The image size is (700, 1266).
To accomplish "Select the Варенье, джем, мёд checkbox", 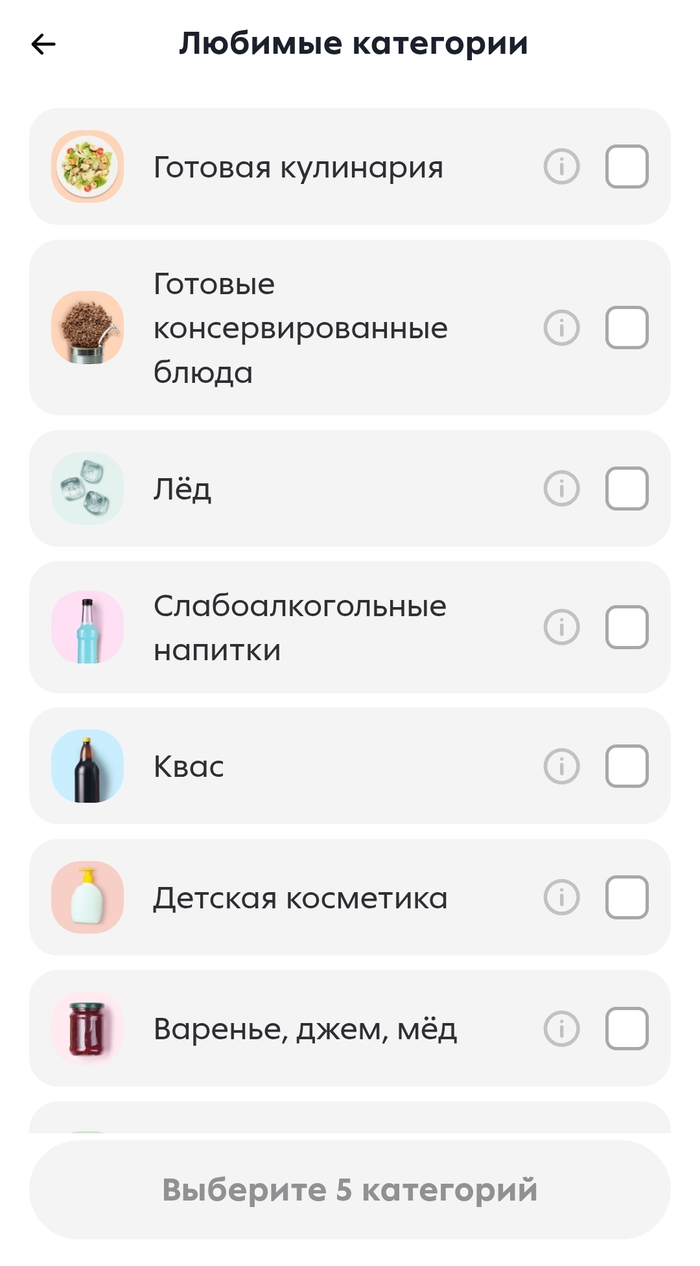I will click(627, 1029).
